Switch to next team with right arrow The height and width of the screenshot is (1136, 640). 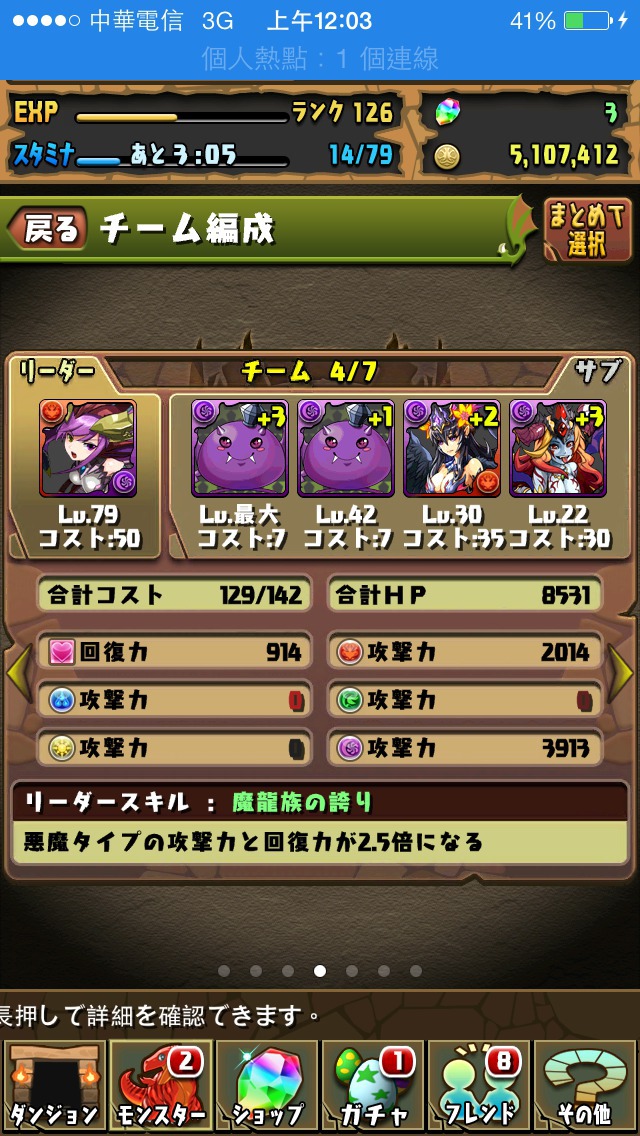[x=620, y=673]
